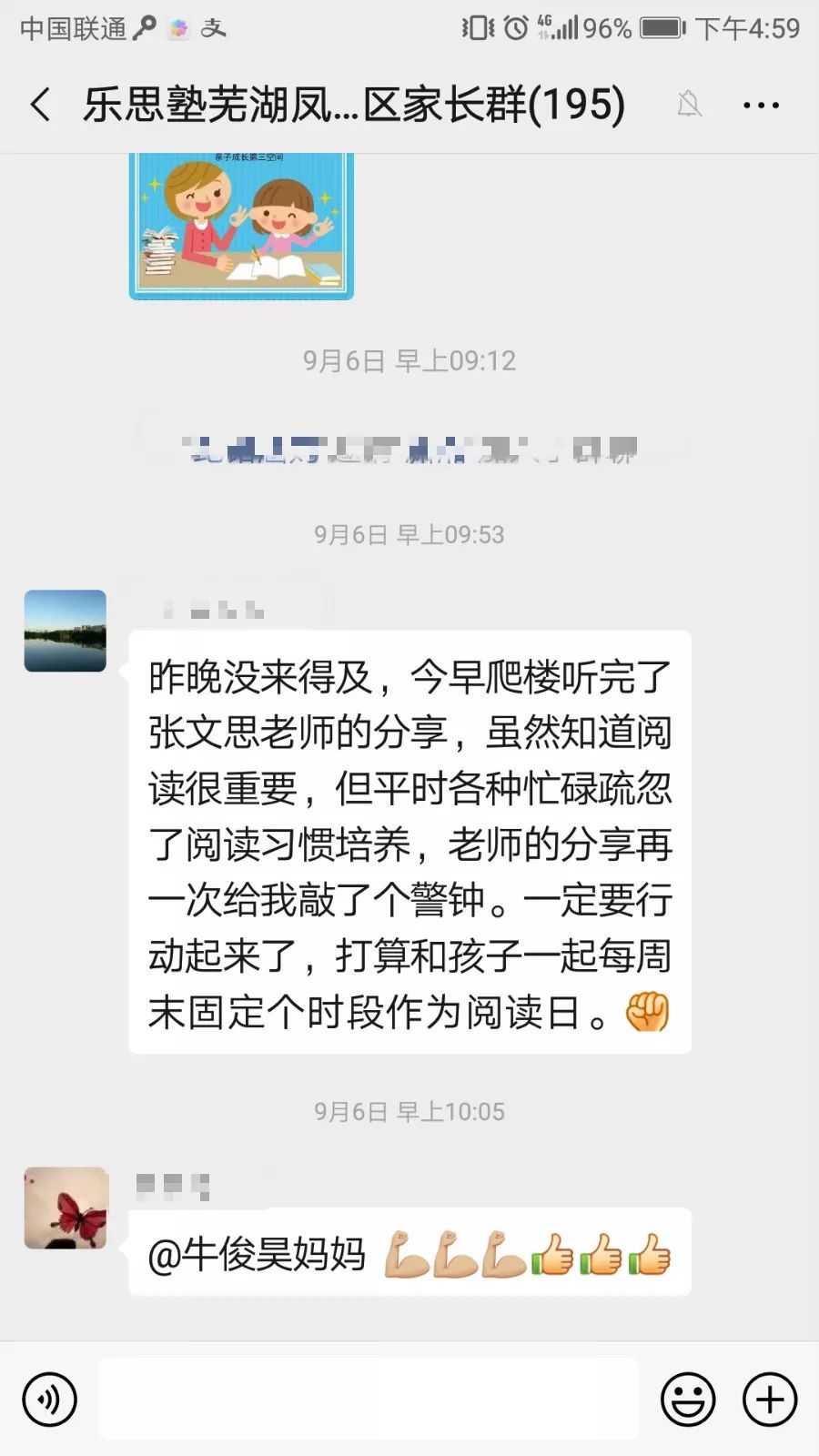Open the emoji picker
This screenshot has width=819, height=1456.
688,1400
